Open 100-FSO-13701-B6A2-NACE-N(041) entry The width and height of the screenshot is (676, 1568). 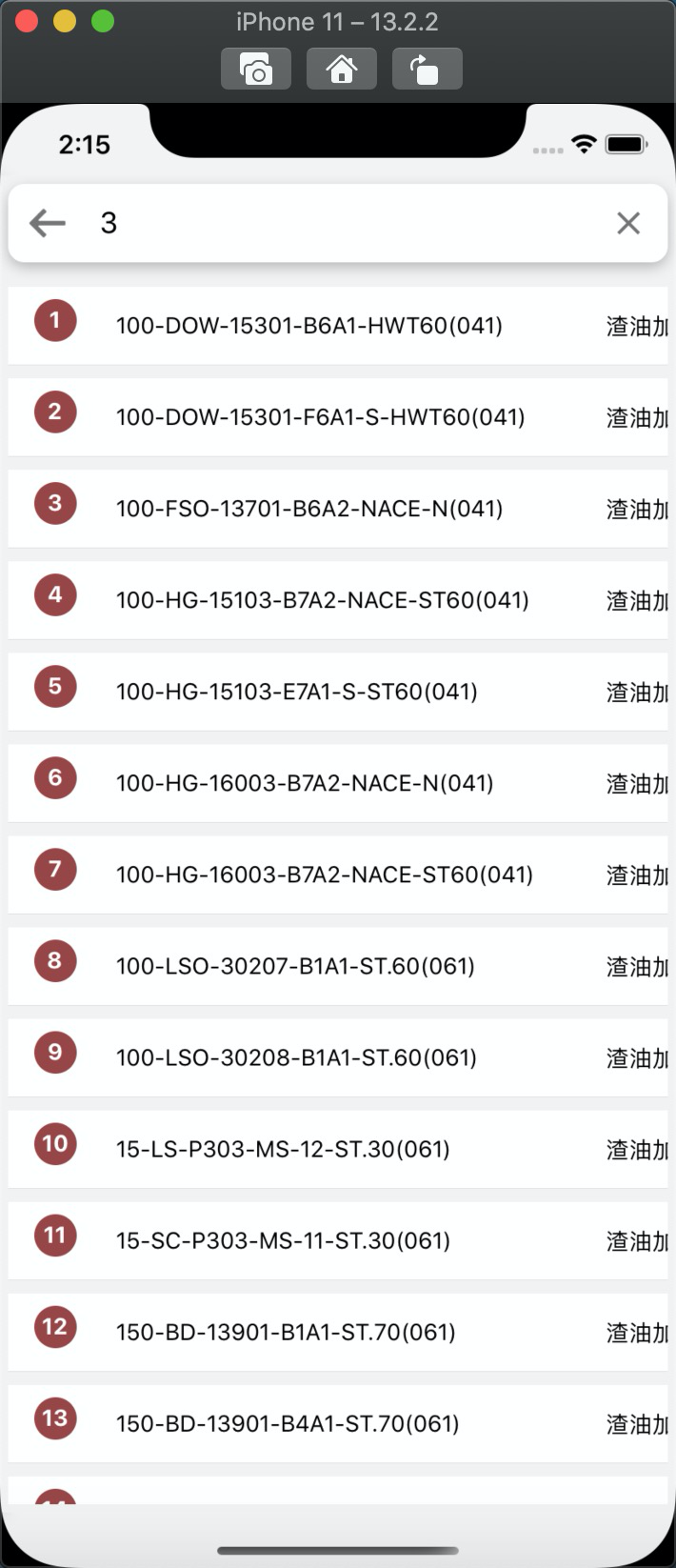coord(309,509)
